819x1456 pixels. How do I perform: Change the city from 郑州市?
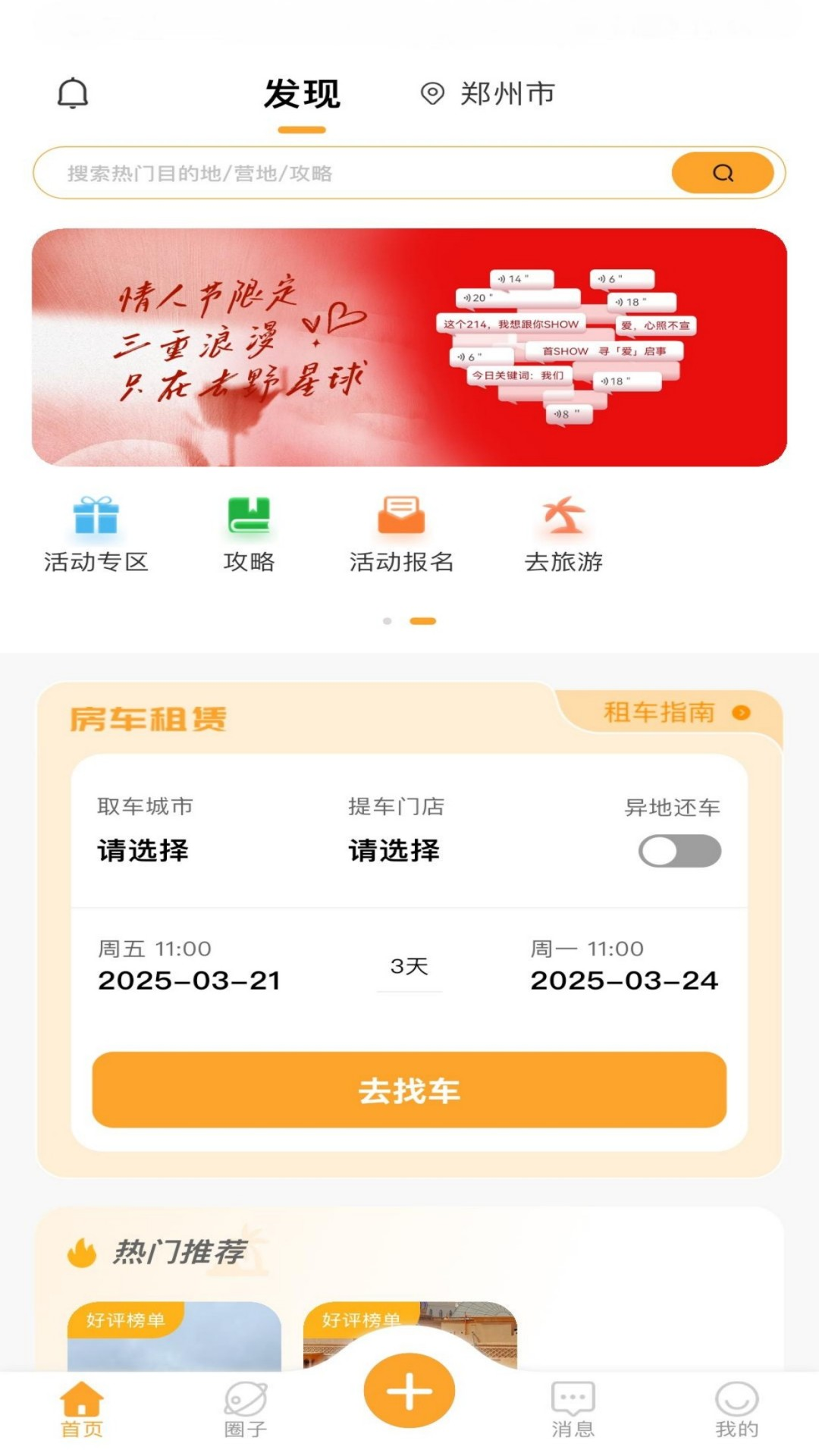[488, 94]
